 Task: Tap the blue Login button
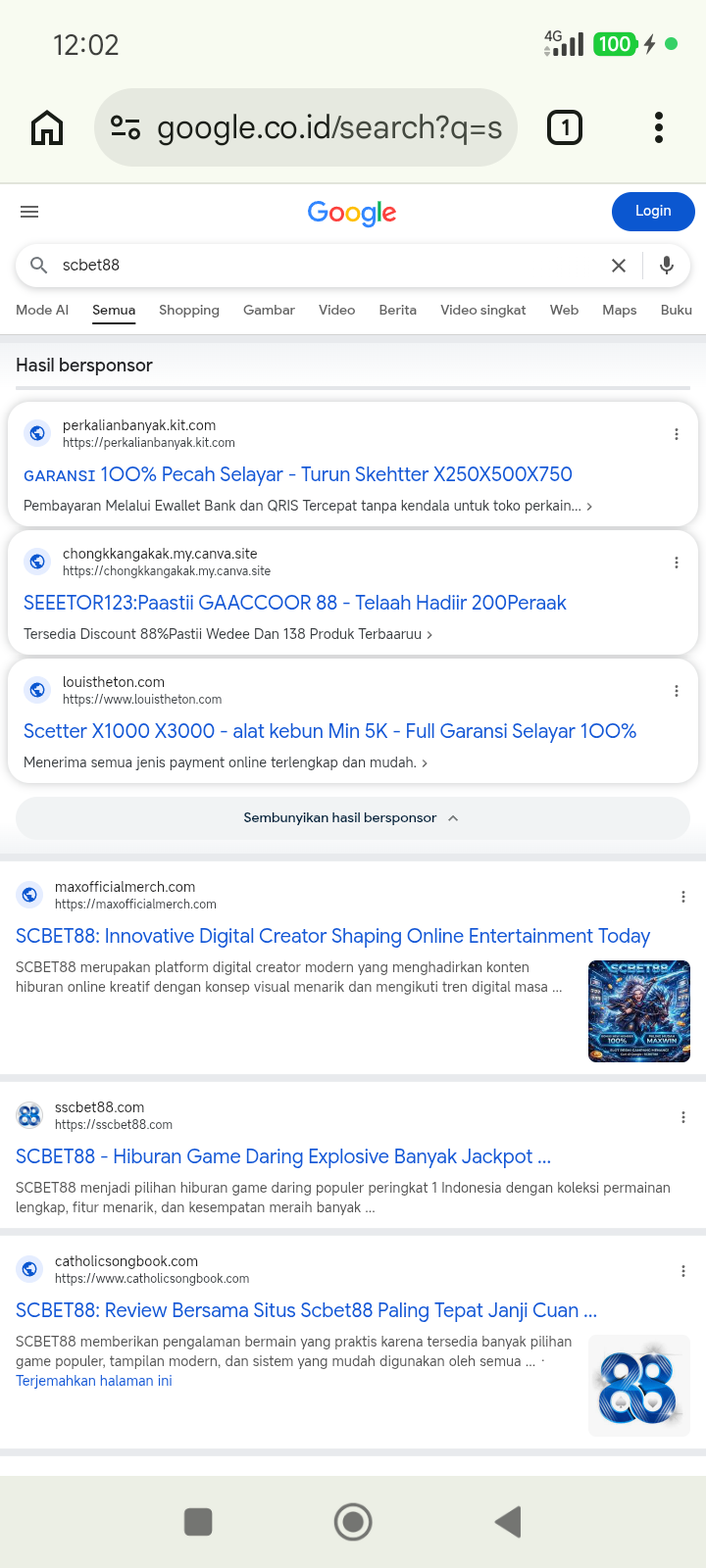coord(653,211)
